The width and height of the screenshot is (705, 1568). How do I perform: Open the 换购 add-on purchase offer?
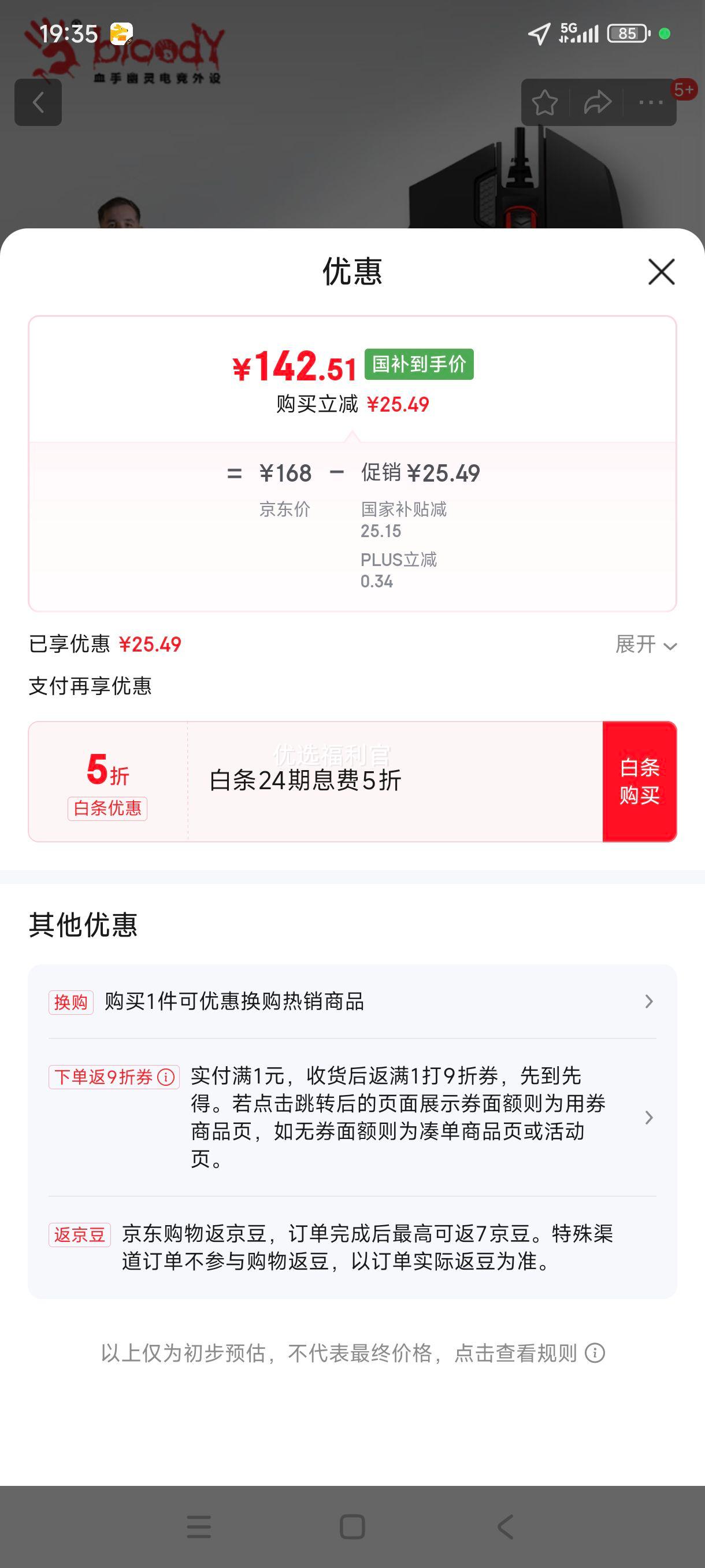(351, 1001)
